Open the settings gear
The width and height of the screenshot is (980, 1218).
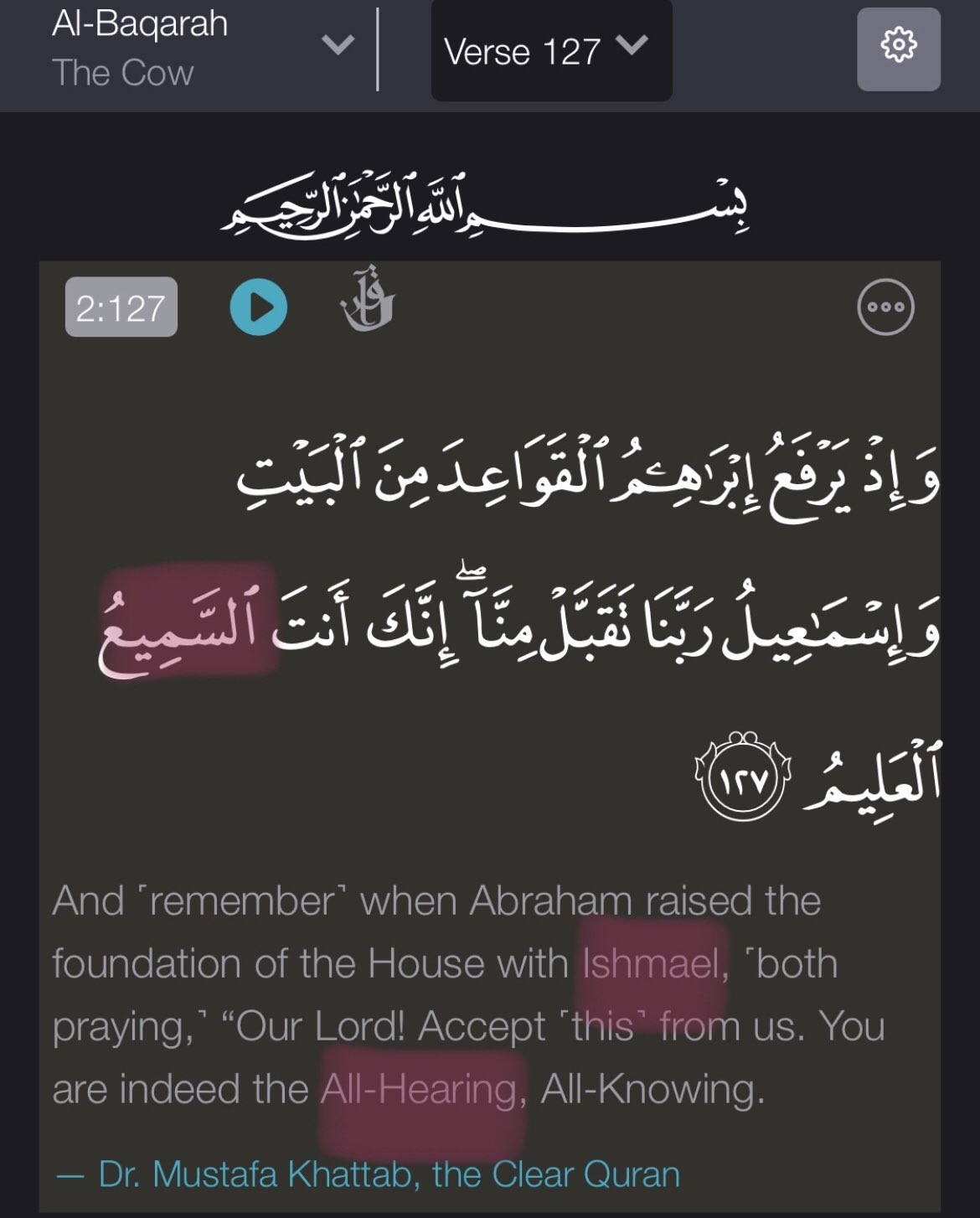coord(898,49)
